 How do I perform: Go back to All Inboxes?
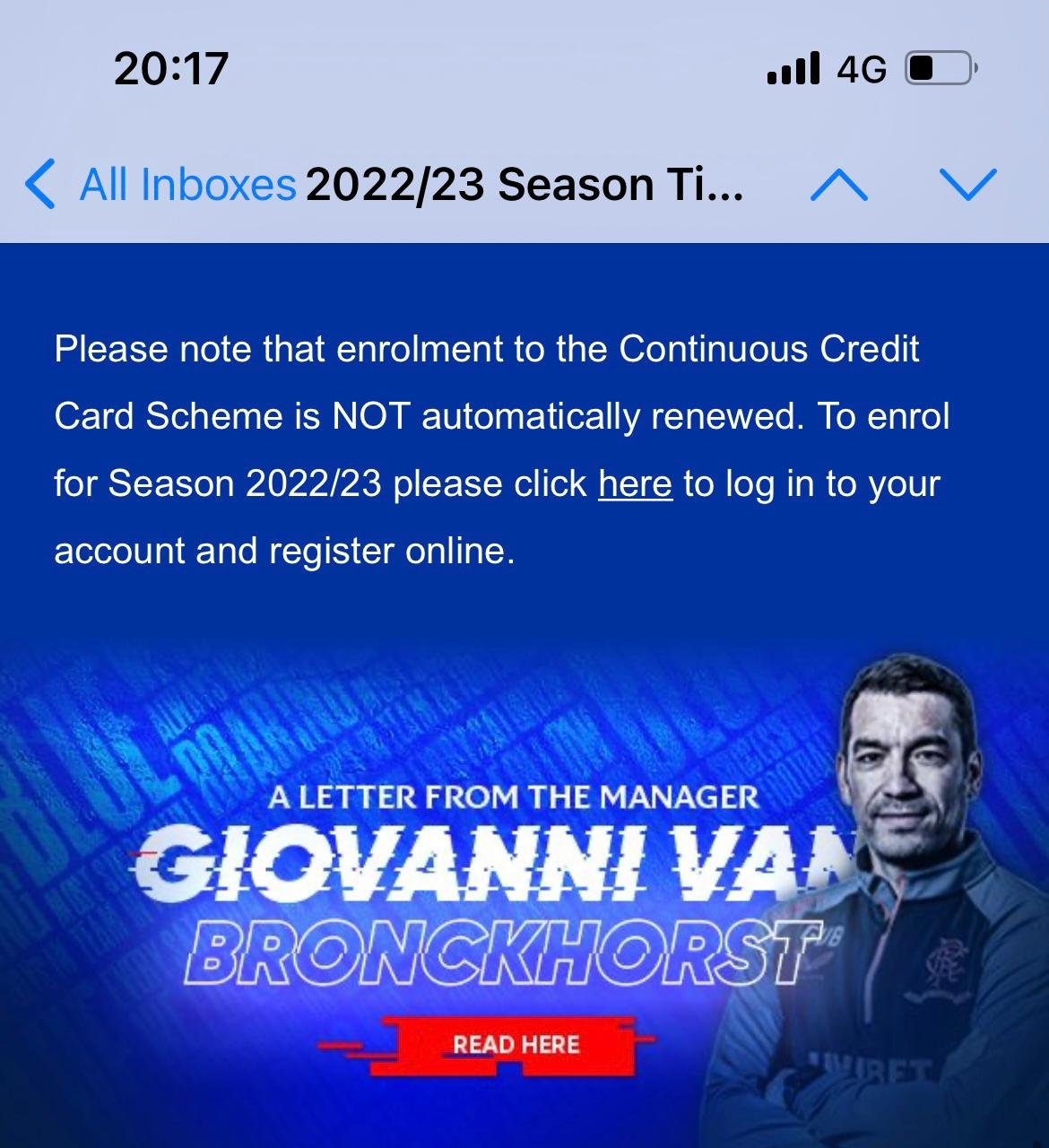point(161,185)
